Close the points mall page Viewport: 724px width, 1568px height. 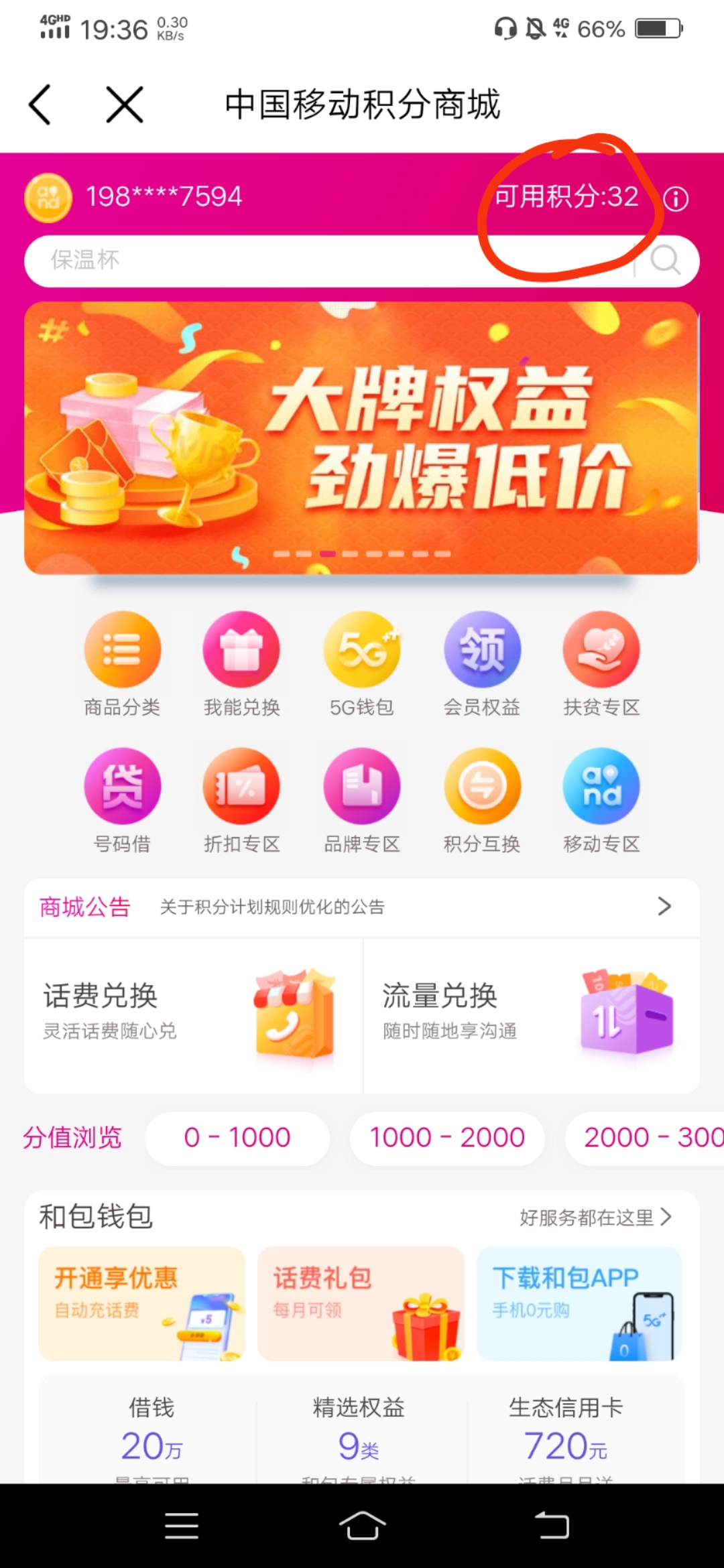125,105
